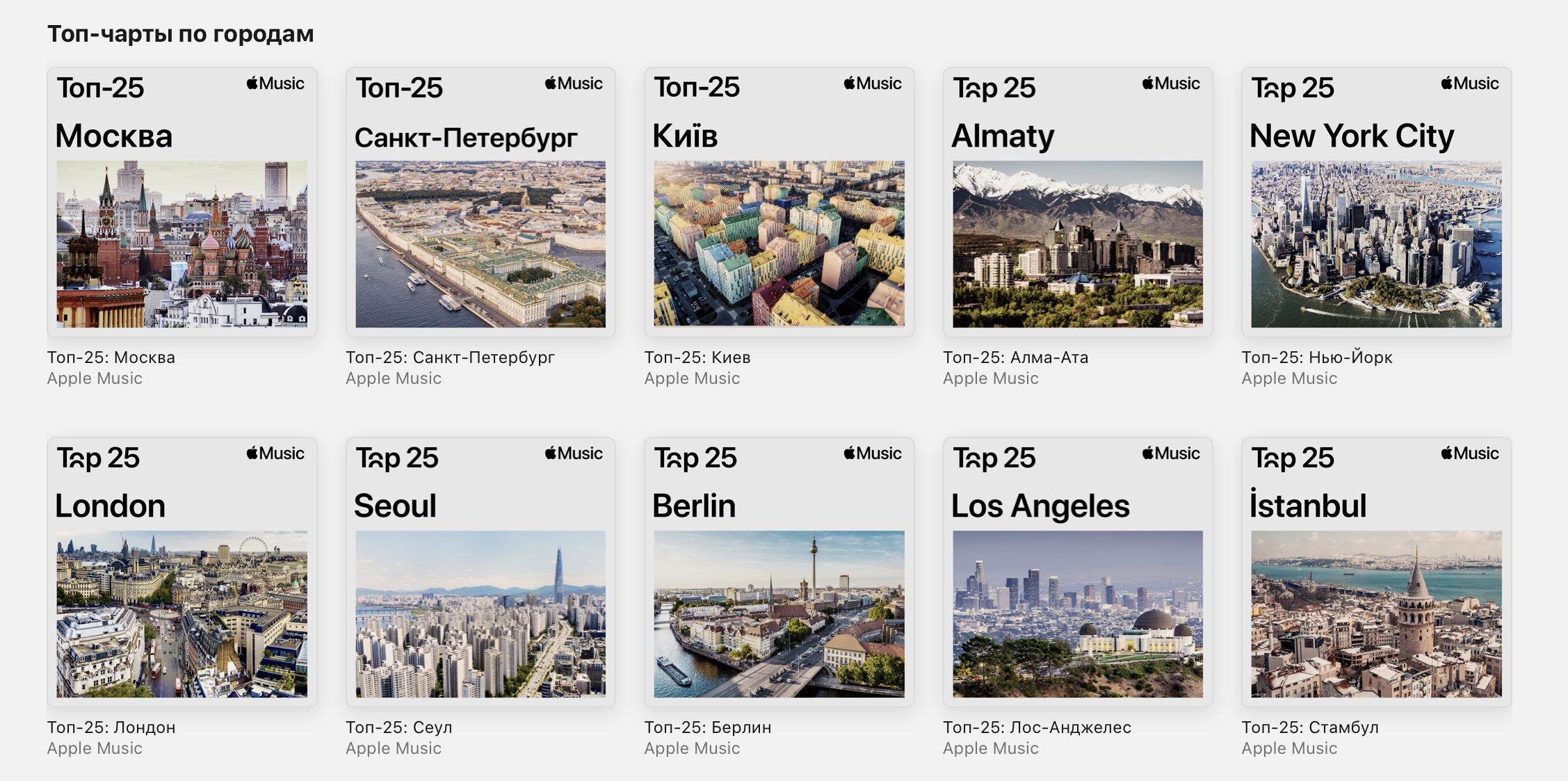1568x781 pixels.
Task: Open the London Top 25 playlist
Action: (181, 572)
